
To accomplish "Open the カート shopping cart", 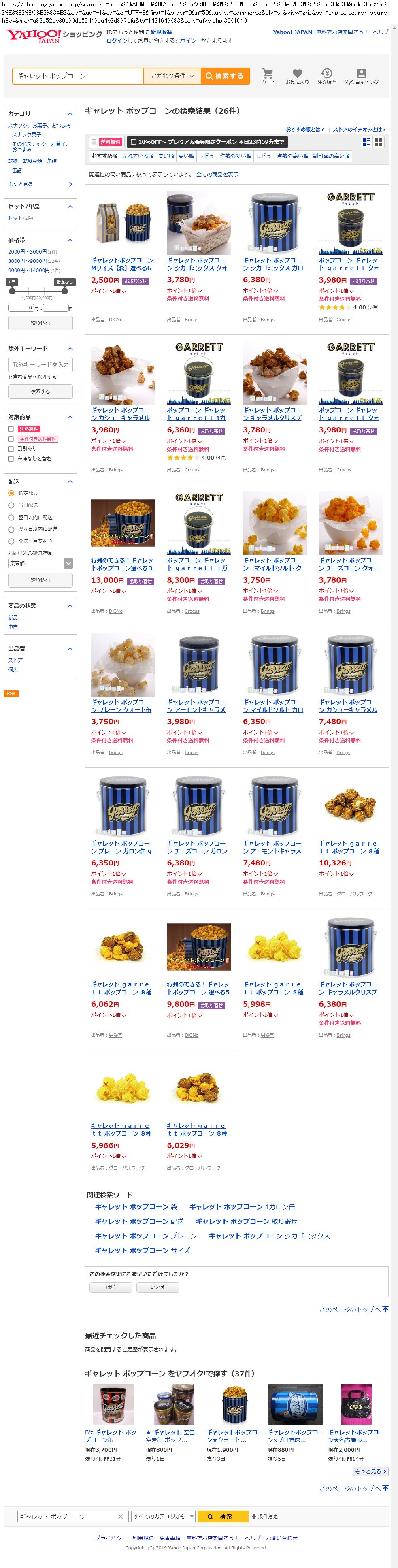I will pos(268,76).
